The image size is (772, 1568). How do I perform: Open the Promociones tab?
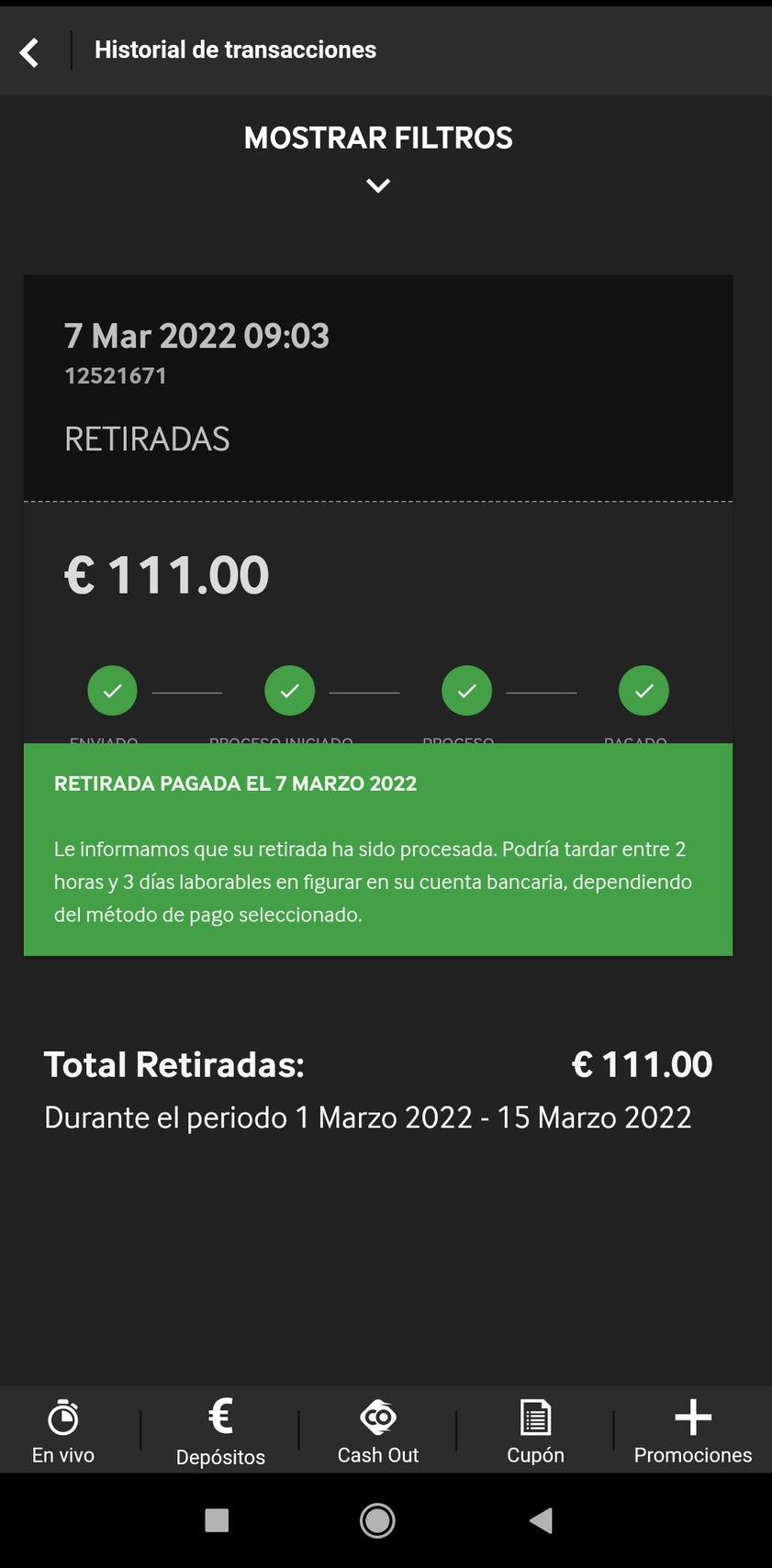(693, 1431)
